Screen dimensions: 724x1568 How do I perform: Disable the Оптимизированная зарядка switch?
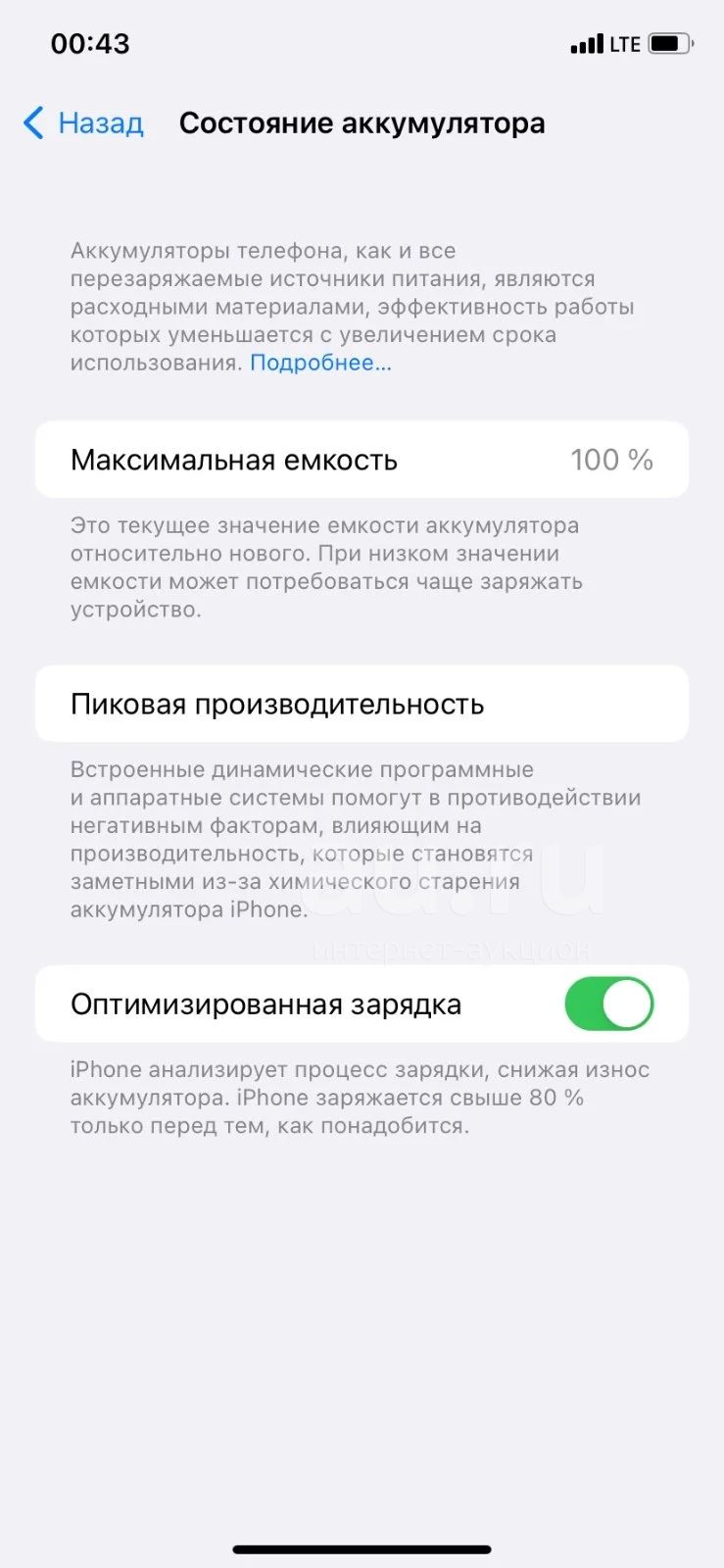point(608,1004)
